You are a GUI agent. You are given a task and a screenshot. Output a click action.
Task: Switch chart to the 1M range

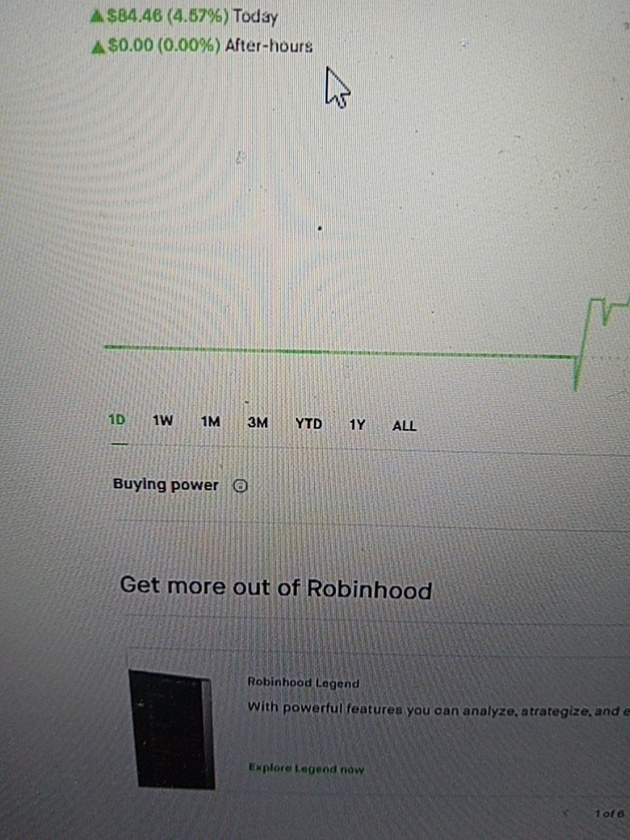pyautogui.click(x=210, y=422)
